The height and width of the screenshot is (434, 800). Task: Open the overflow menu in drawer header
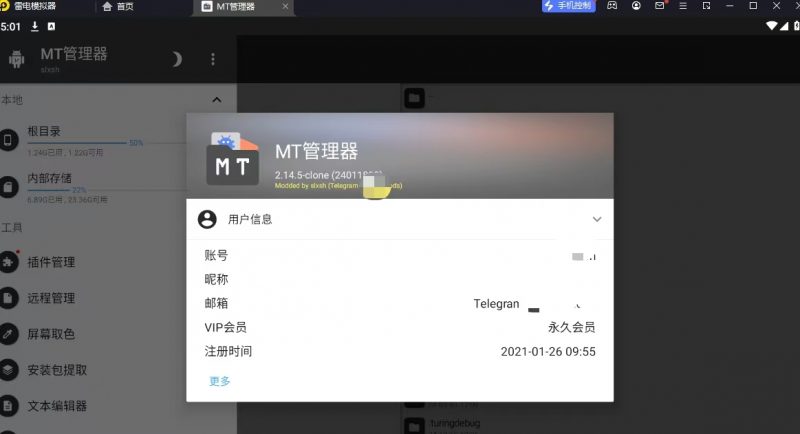(212, 59)
